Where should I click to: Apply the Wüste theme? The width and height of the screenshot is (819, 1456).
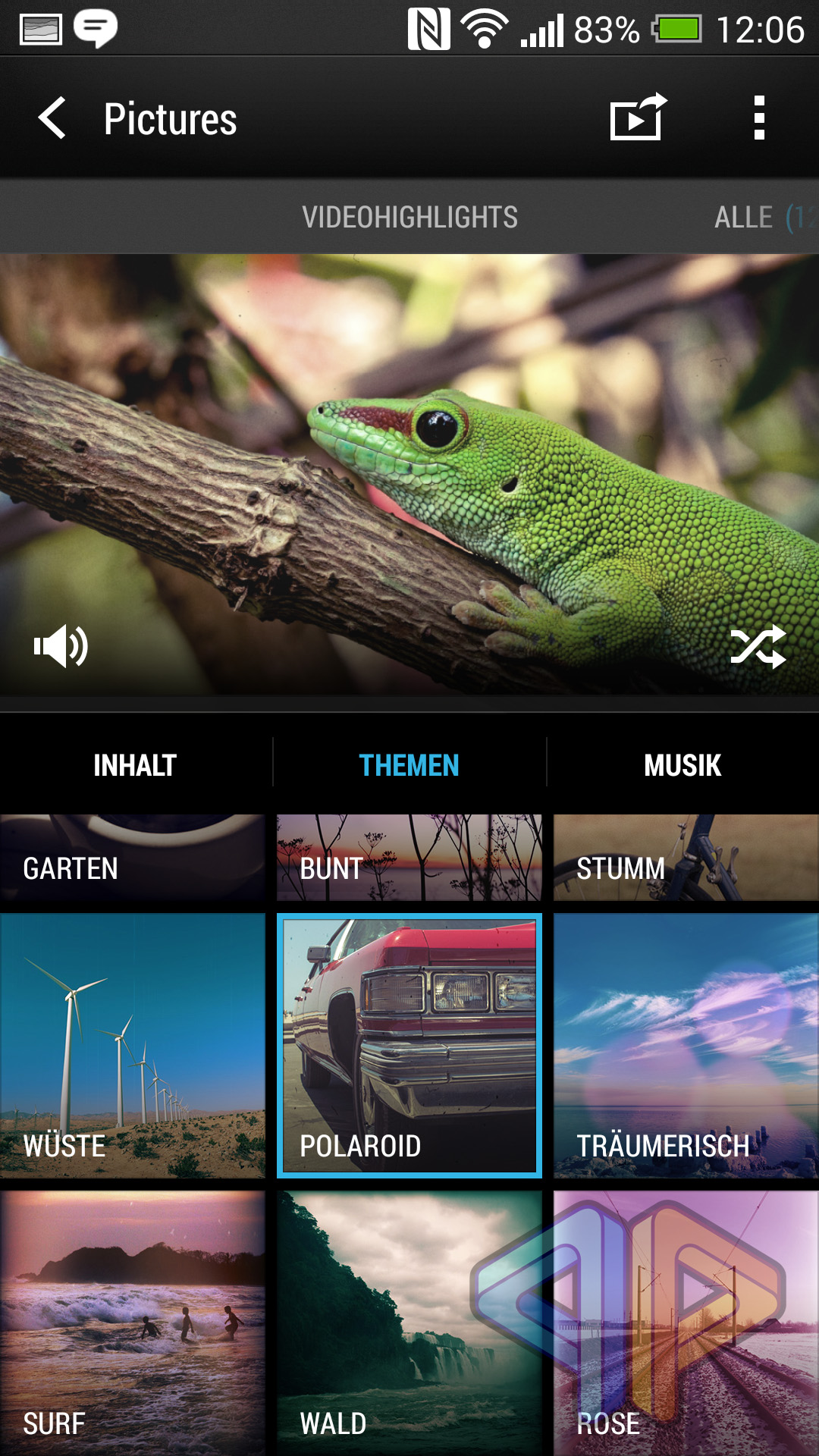(133, 1046)
